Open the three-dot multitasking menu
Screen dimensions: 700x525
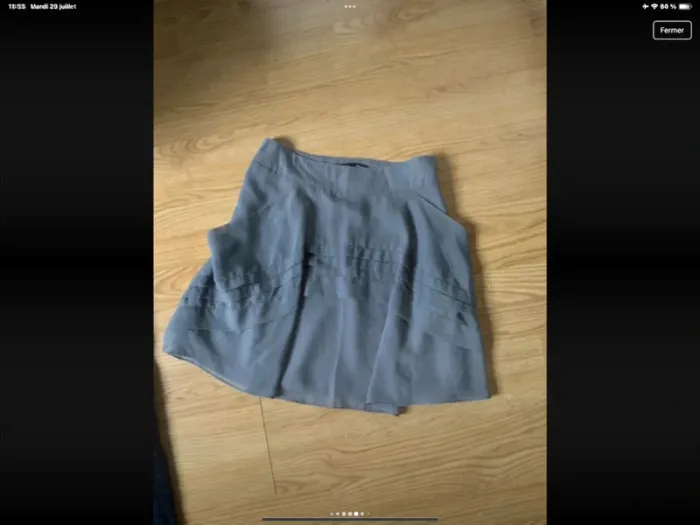[x=350, y=6]
